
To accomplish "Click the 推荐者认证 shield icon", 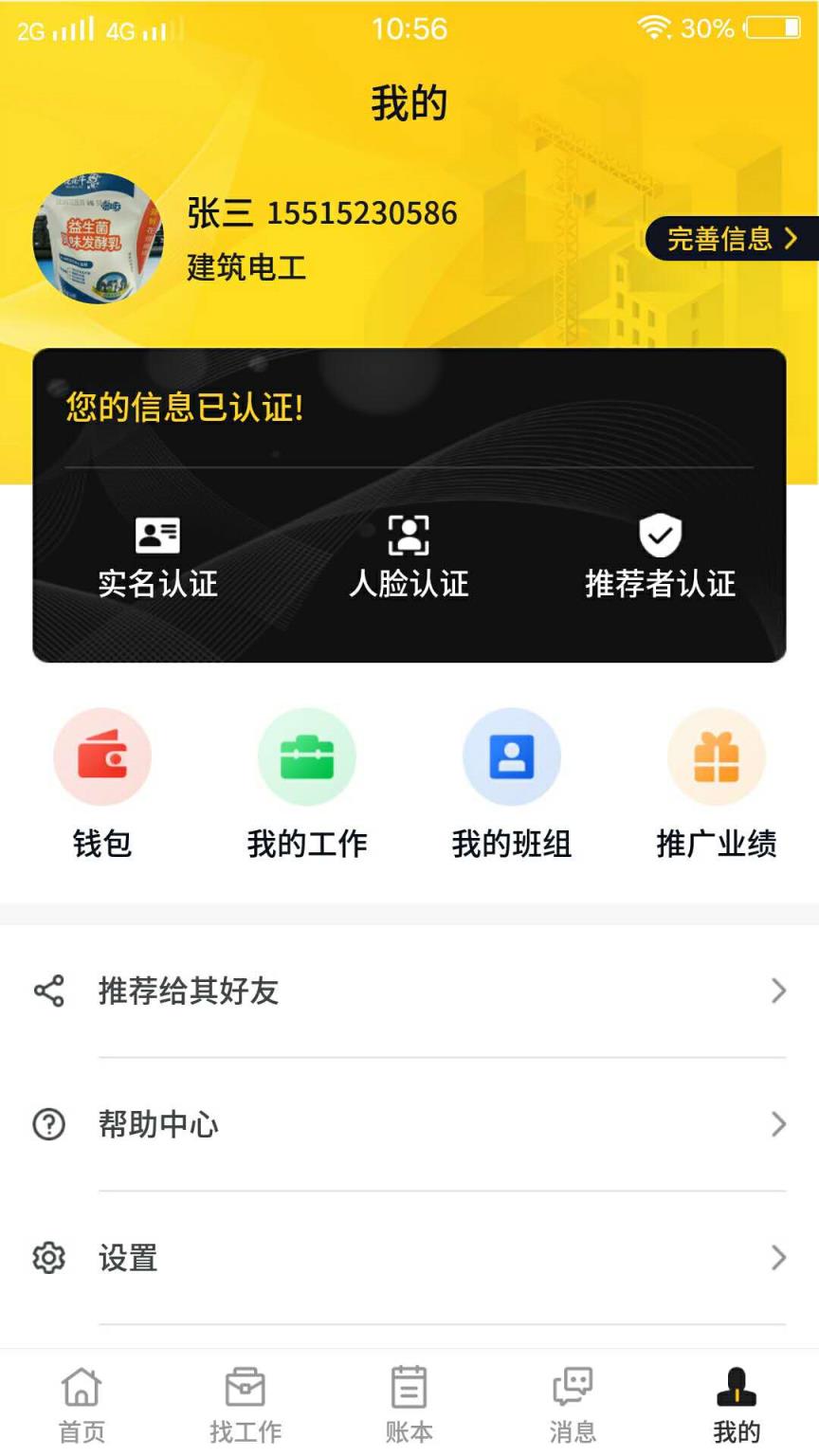I will [x=661, y=535].
